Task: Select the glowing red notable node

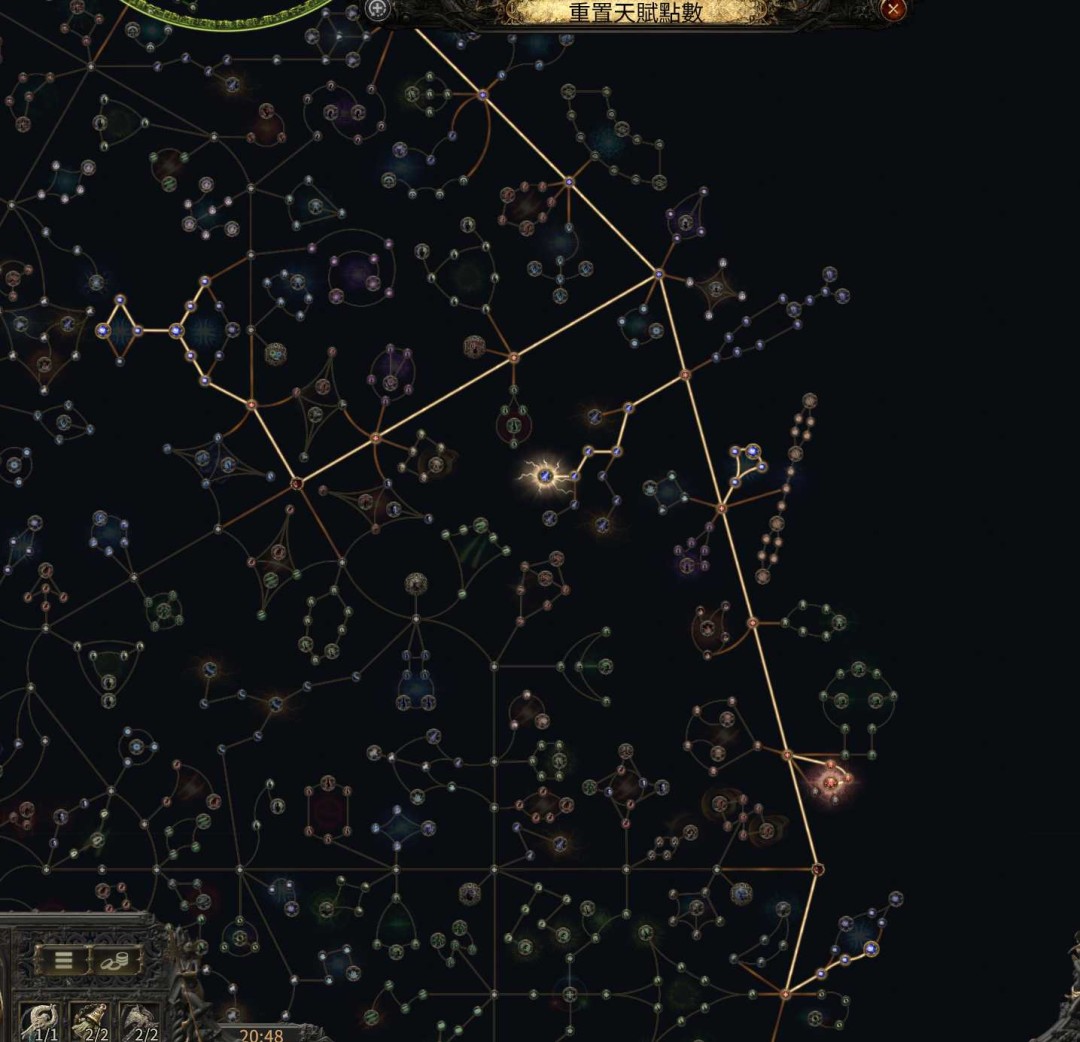Action: [x=832, y=780]
